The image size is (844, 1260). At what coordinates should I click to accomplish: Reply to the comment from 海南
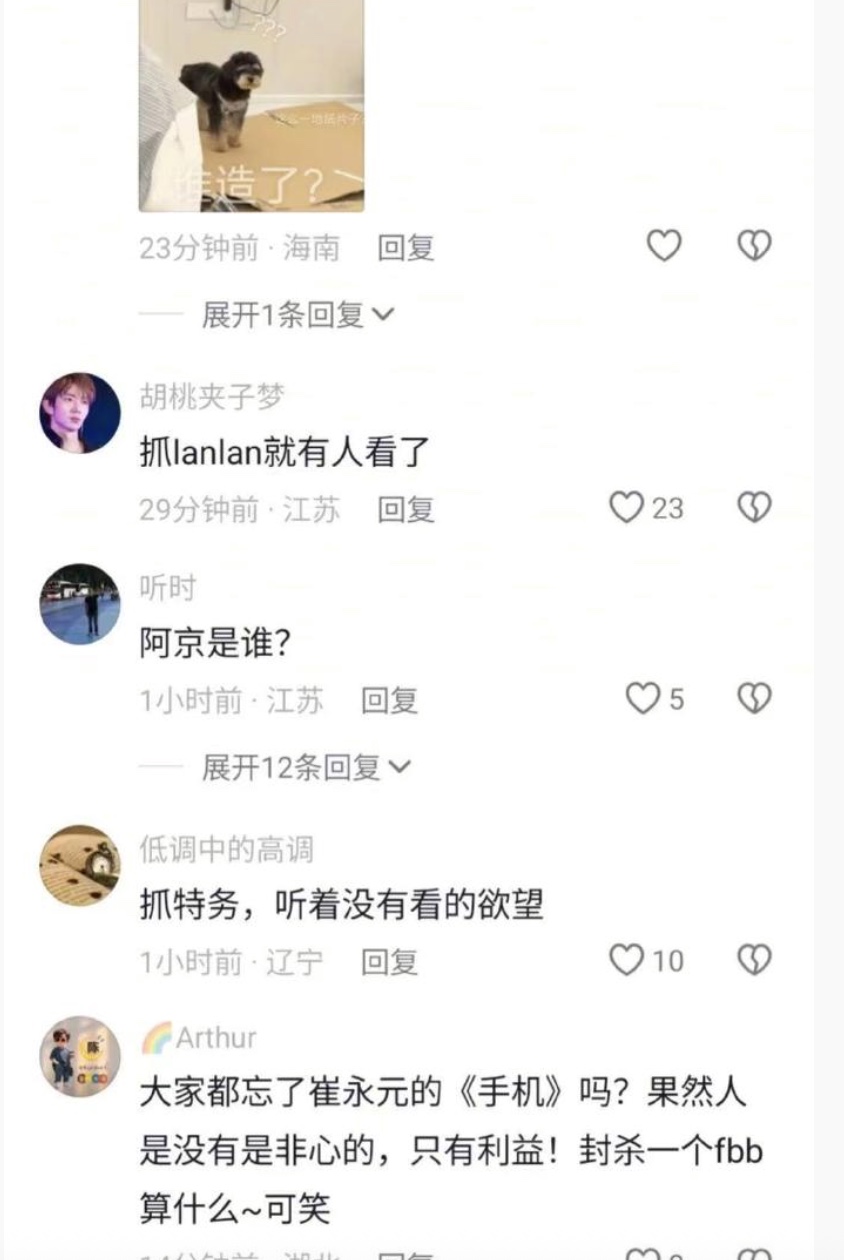click(x=406, y=247)
